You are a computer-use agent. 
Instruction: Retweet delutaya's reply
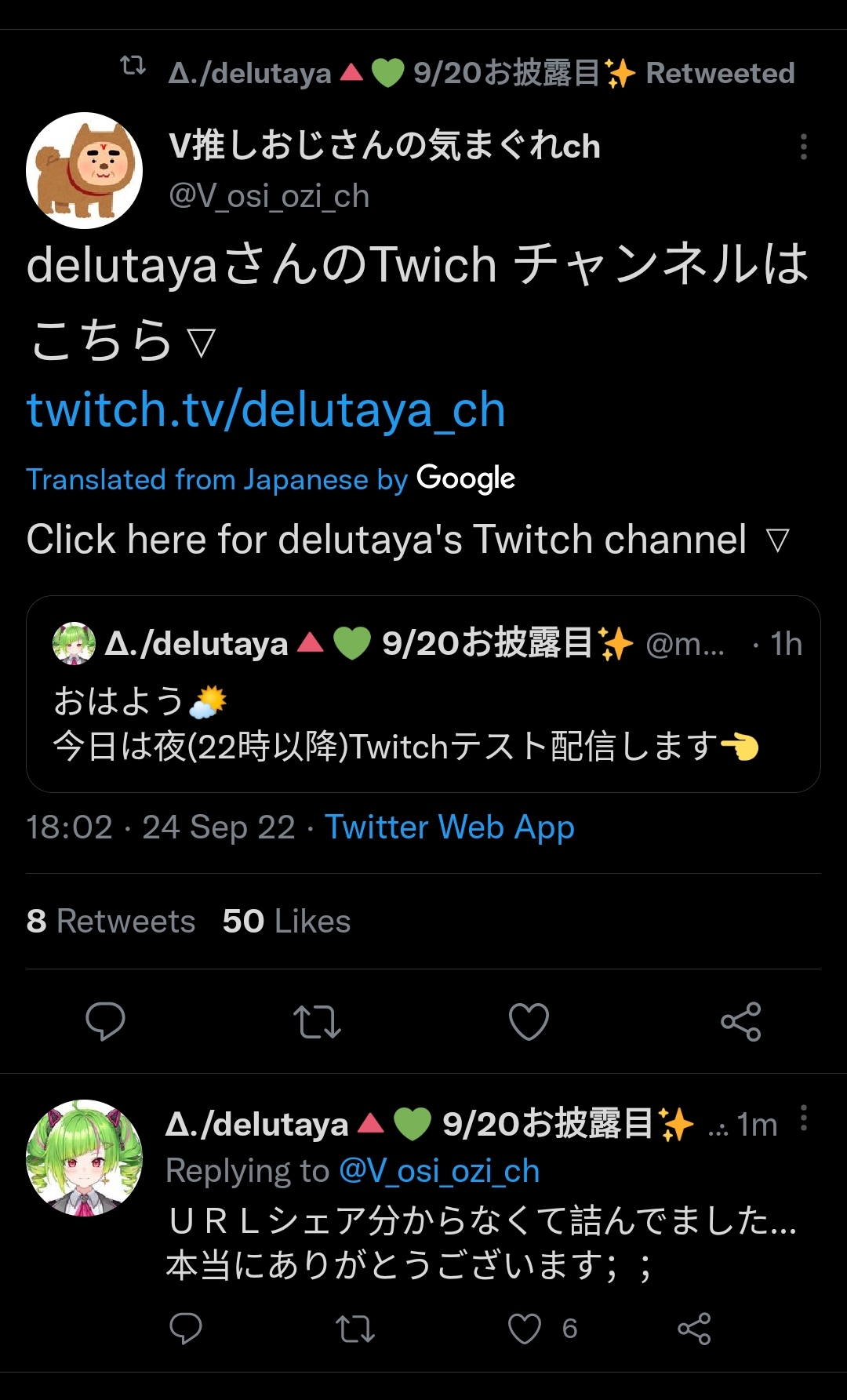pos(355,1329)
